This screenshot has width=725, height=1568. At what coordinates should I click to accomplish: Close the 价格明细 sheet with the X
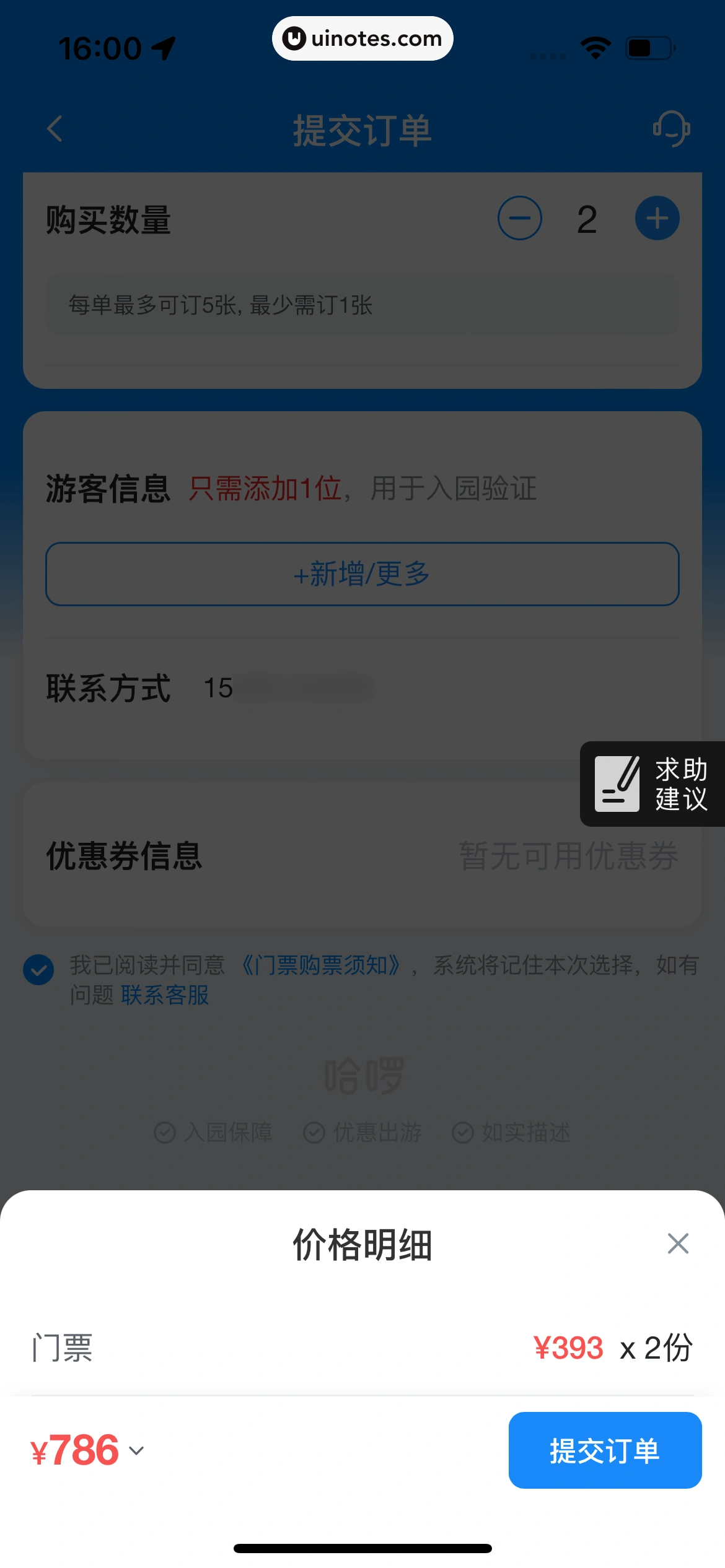click(678, 1244)
